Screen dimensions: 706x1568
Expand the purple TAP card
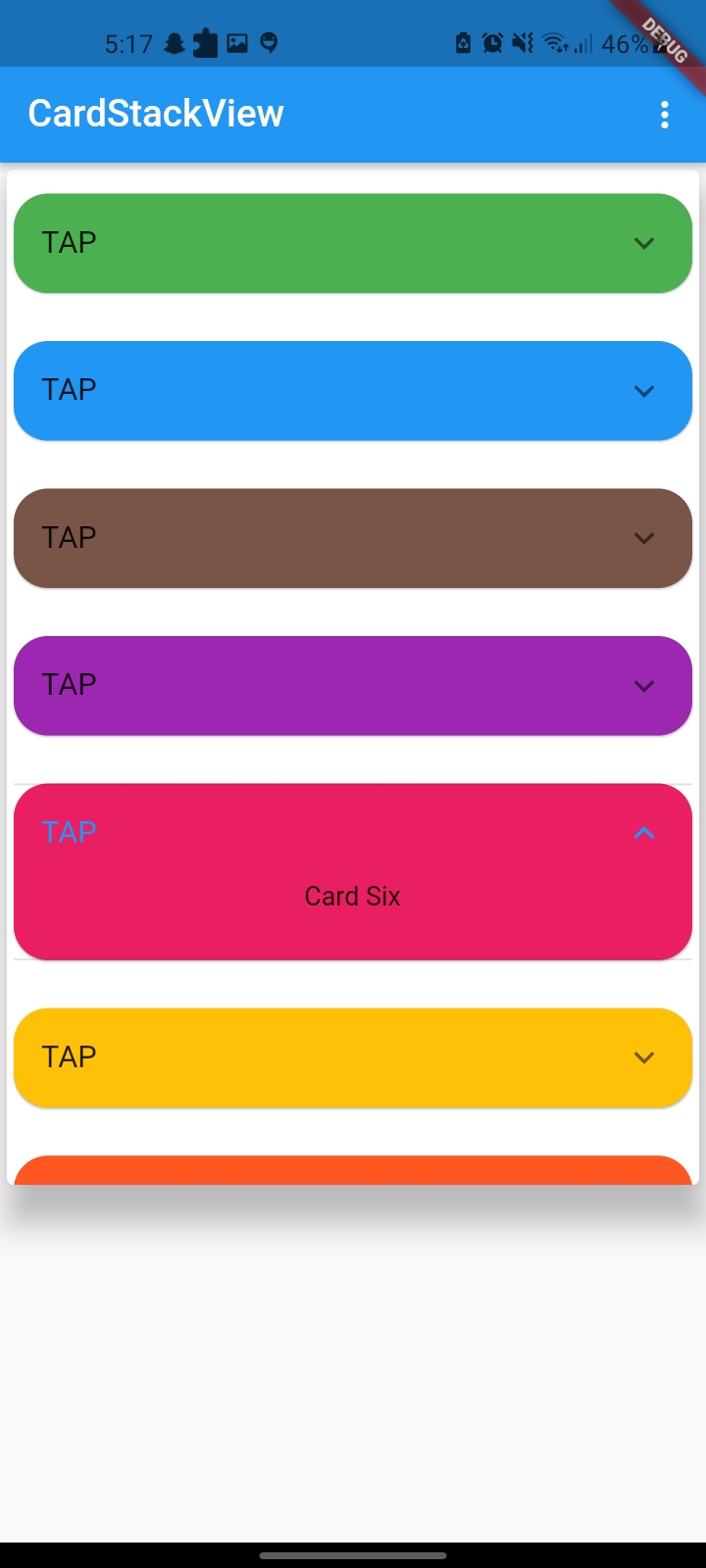[643, 686]
